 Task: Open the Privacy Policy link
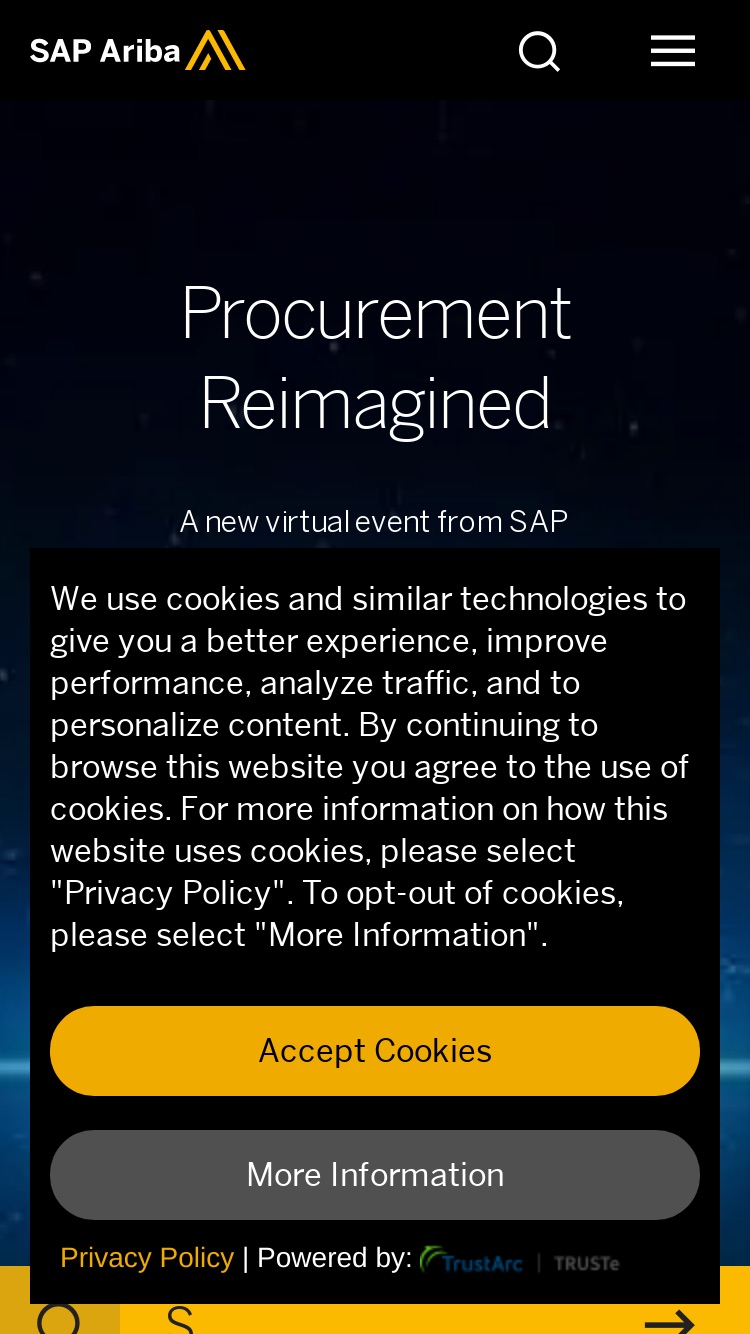tap(147, 1258)
